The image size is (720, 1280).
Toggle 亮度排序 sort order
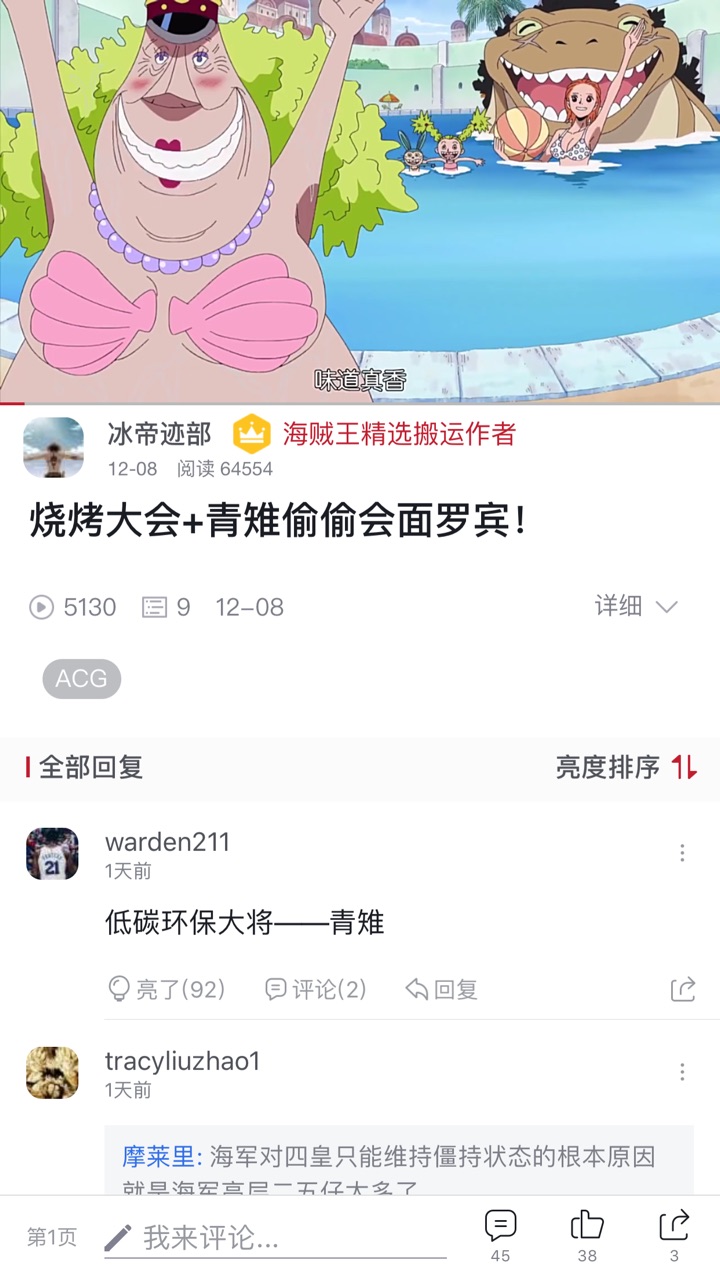tap(626, 767)
